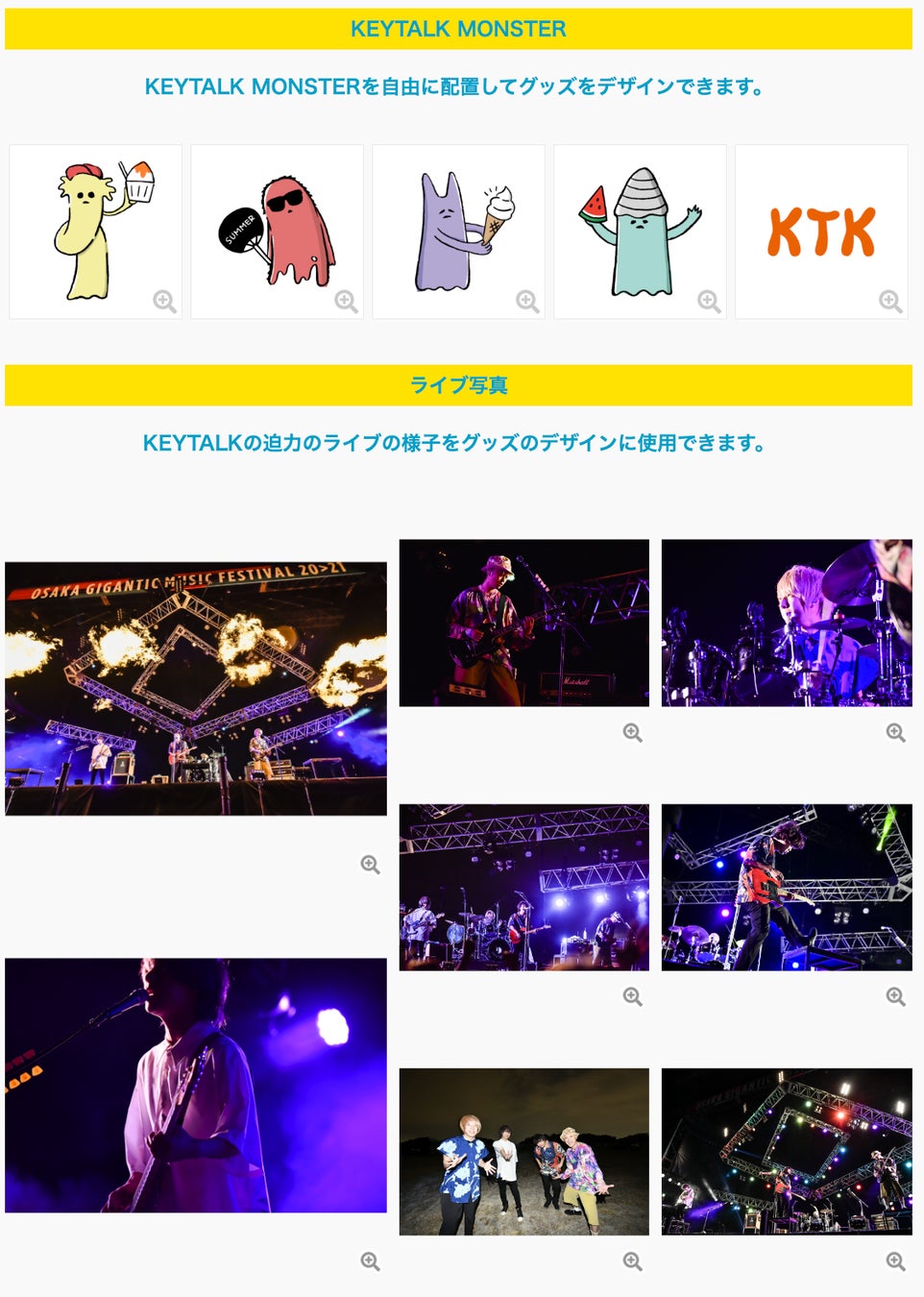Image resolution: width=924 pixels, height=1297 pixels.
Task: Enlarge the four members outdoor group photo
Action: pyautogui.click(x=632, y=1261)
